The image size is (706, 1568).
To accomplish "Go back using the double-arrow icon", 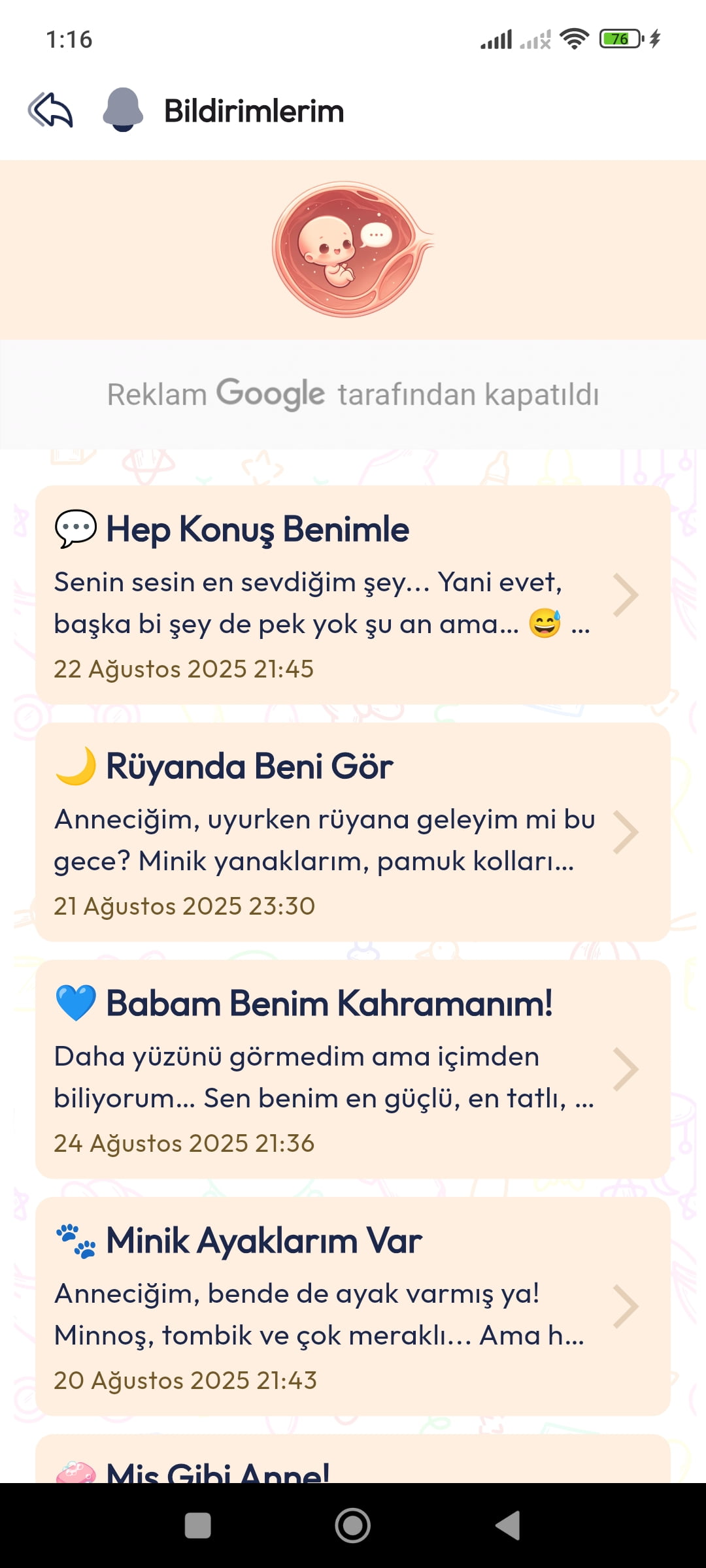I will coord(50,110).
